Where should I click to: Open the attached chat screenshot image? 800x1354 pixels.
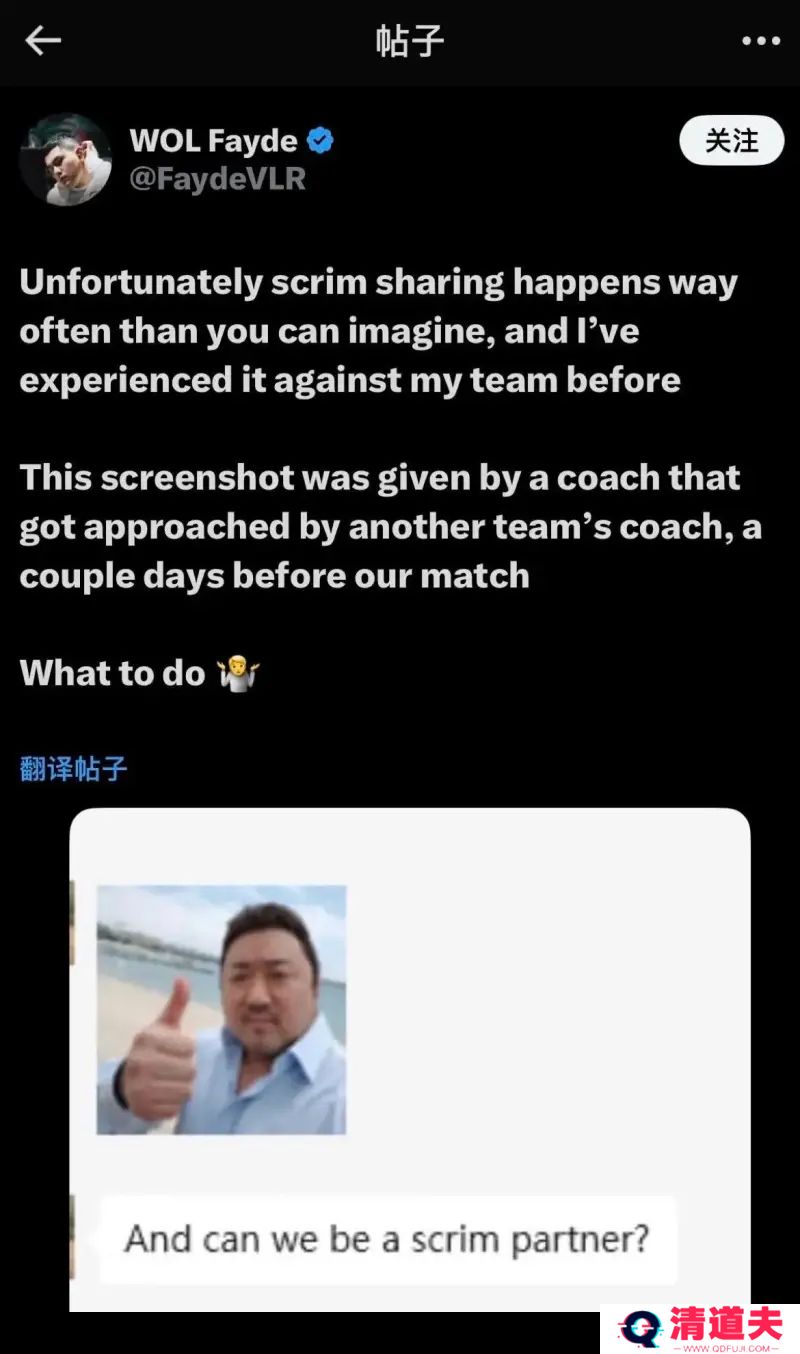click(410, 1059)
